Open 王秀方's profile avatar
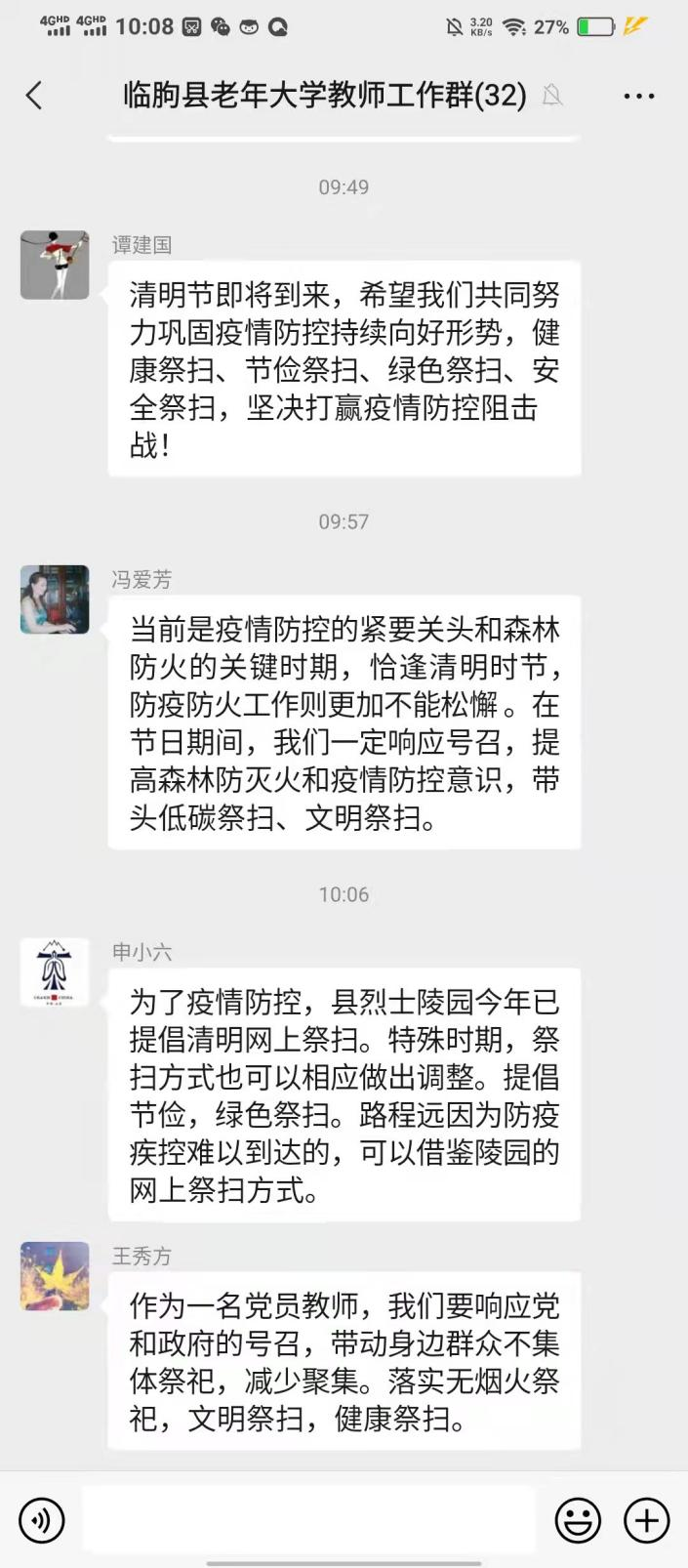This screenshot has height=1568, width=688. (55, 1276)
